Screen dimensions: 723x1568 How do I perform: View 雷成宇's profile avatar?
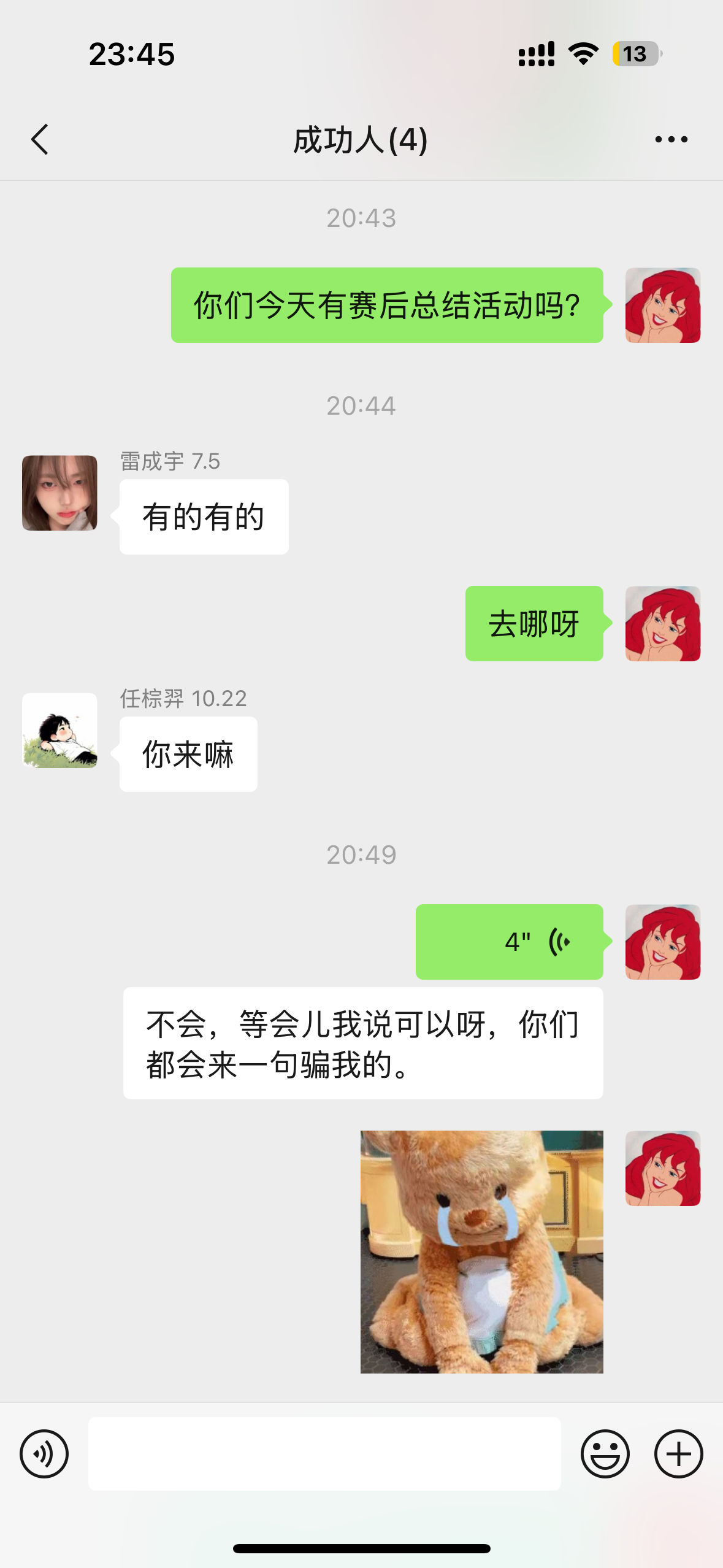(59, 493)
